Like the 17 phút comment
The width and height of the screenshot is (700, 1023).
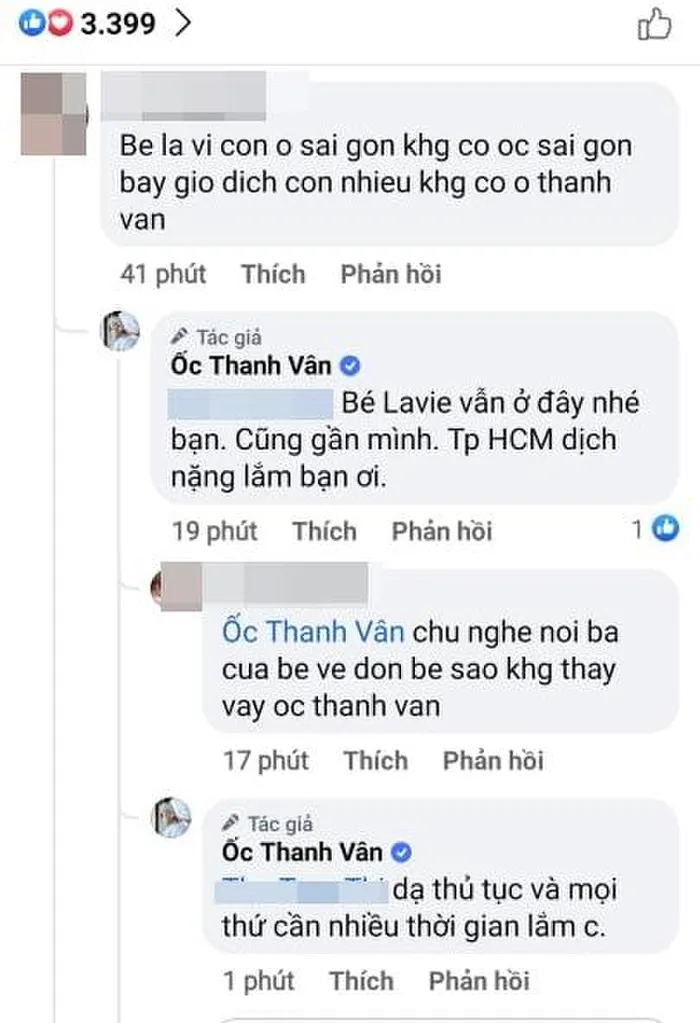point(376,760)
